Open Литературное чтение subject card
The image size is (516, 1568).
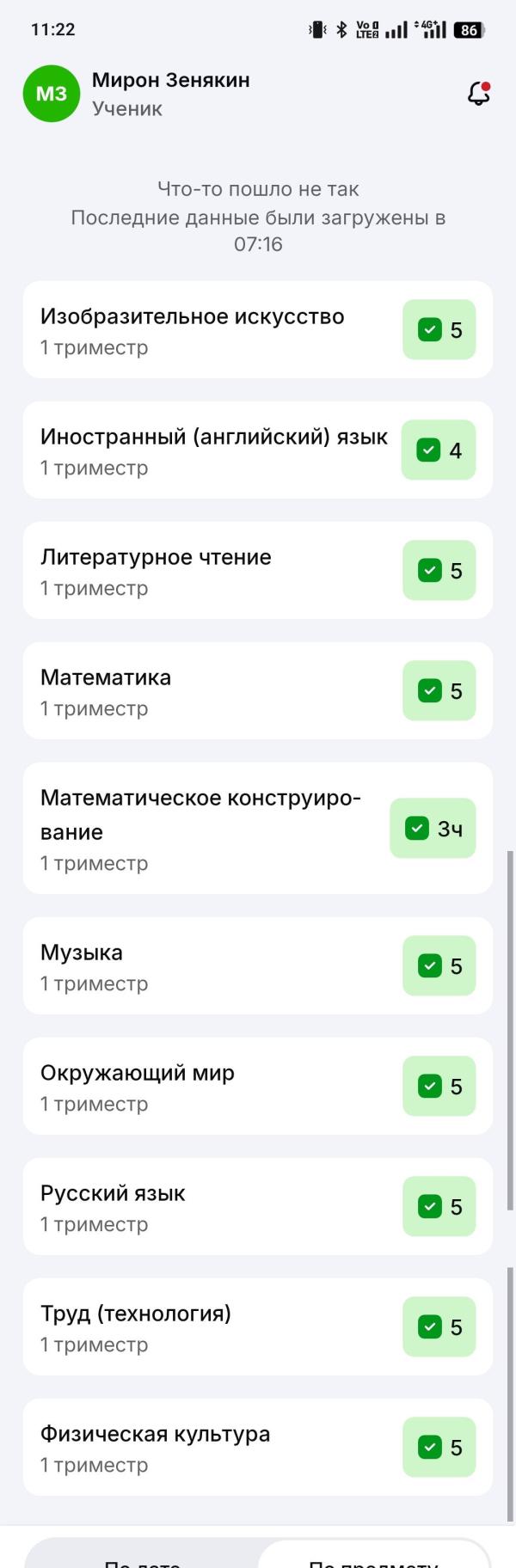[x=257, y=571]
